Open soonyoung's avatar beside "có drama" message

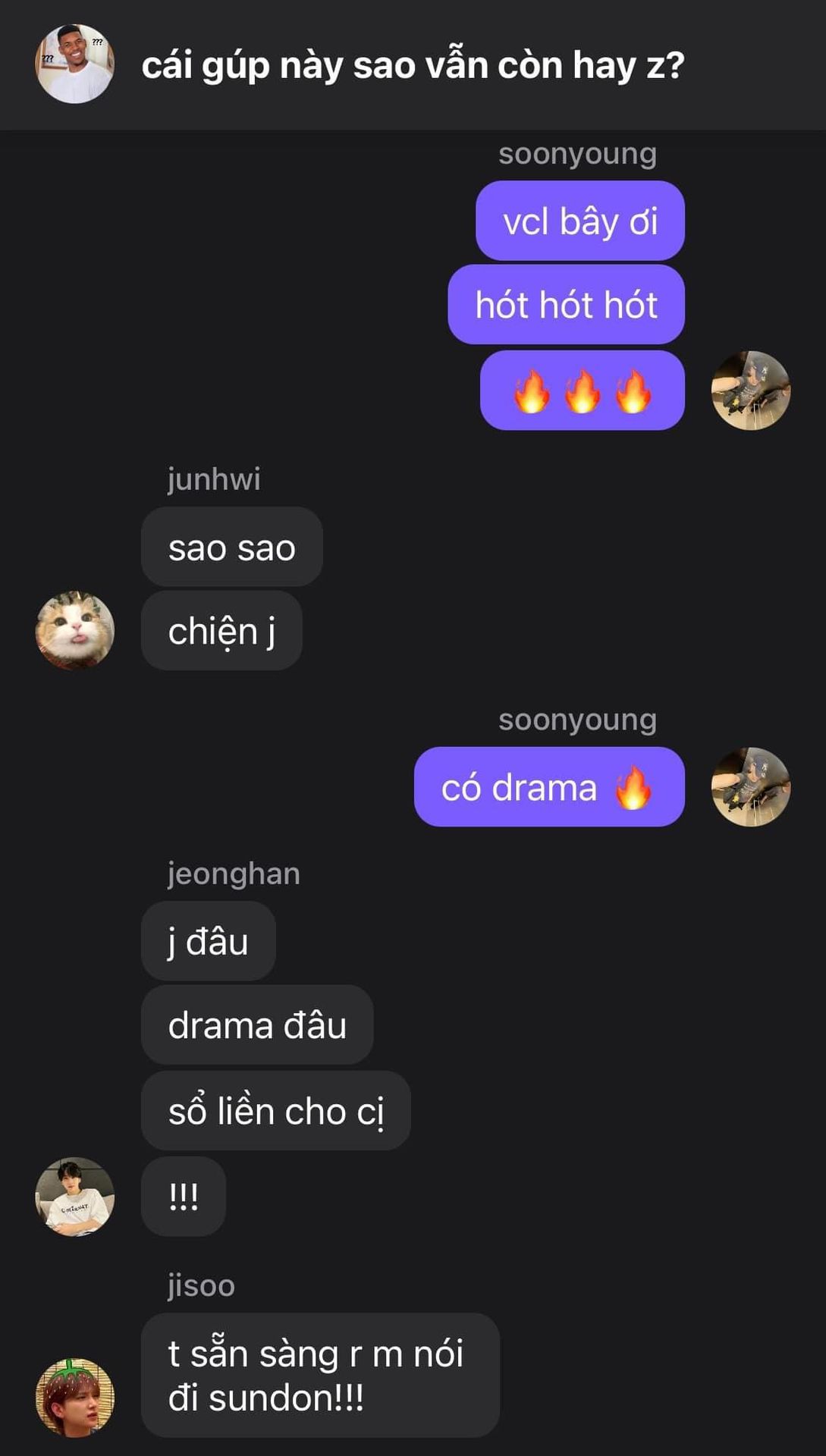(750, 786)
